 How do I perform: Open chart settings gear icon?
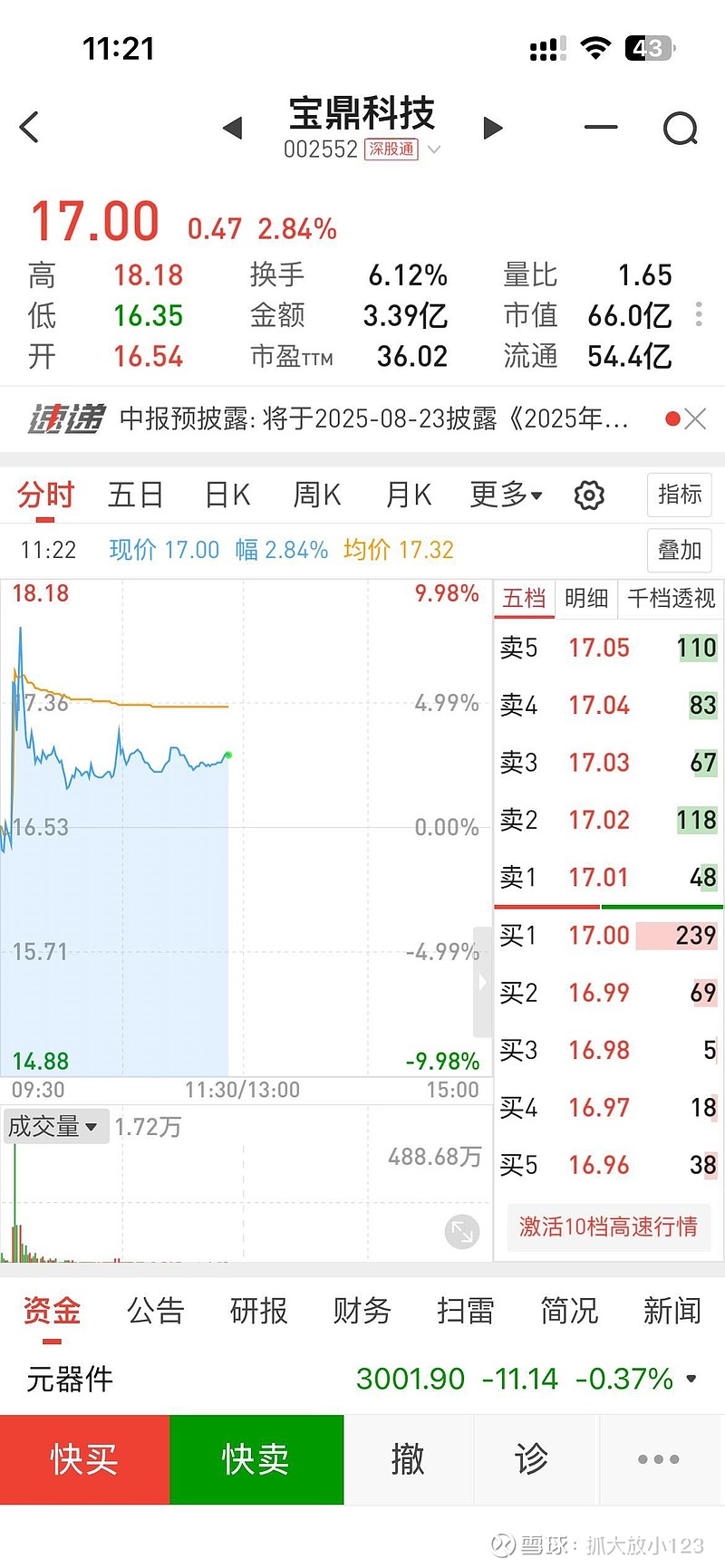pos(589,495)
